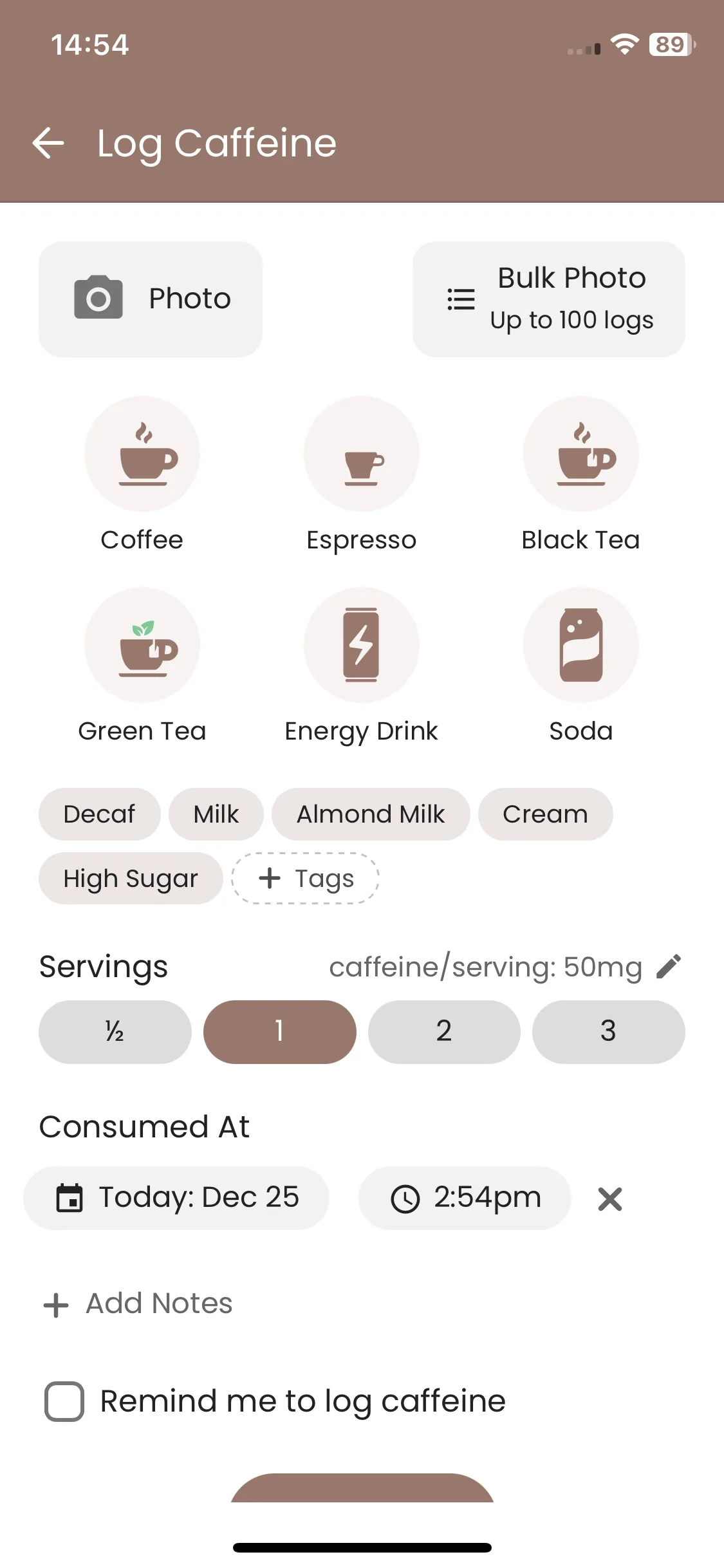Viewport: 724px width, 1568px height.
Task: Add custom tags with + Tags
Action: pos(306,879)
